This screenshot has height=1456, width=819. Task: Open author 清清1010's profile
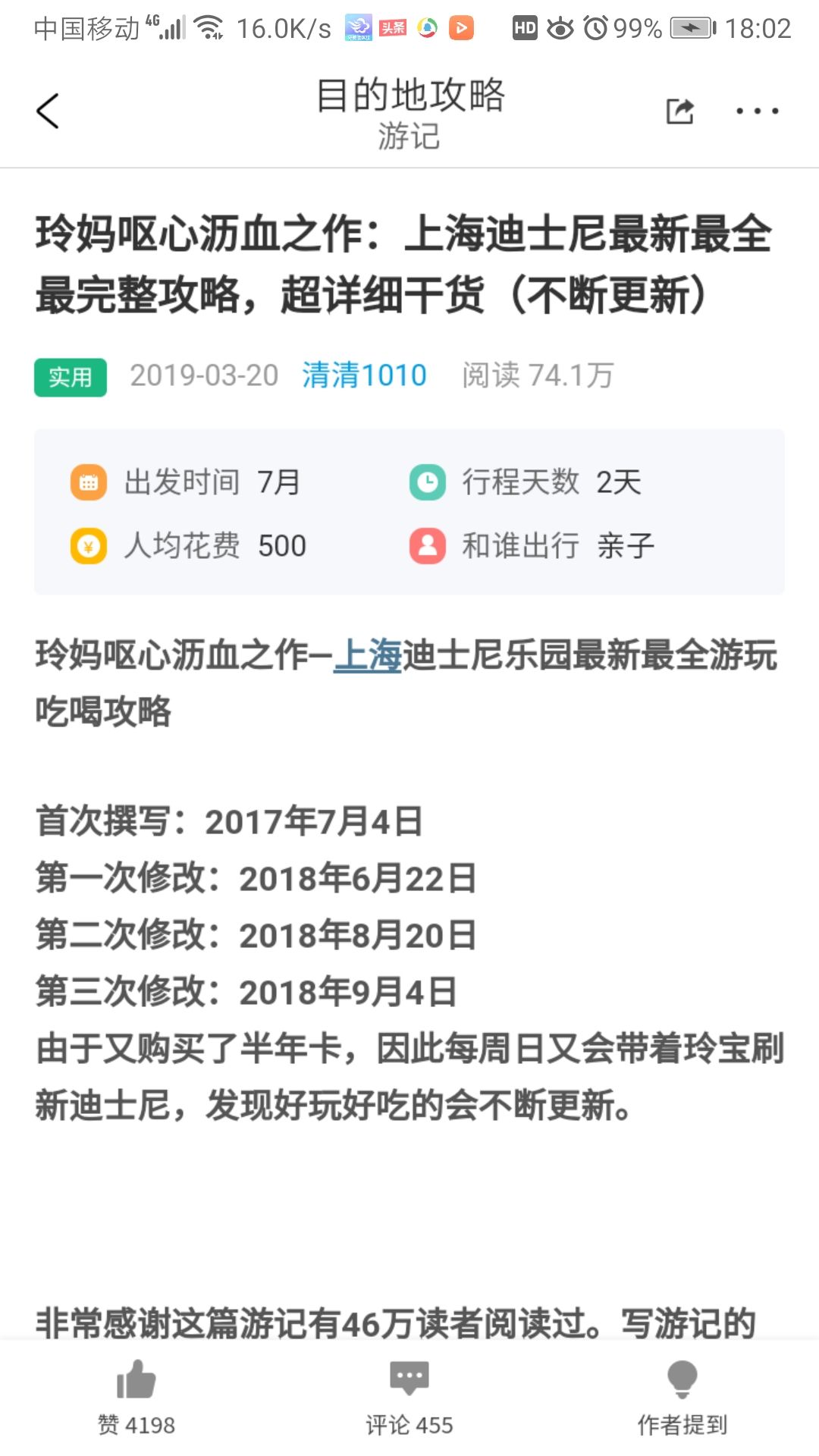coord(364,375)
